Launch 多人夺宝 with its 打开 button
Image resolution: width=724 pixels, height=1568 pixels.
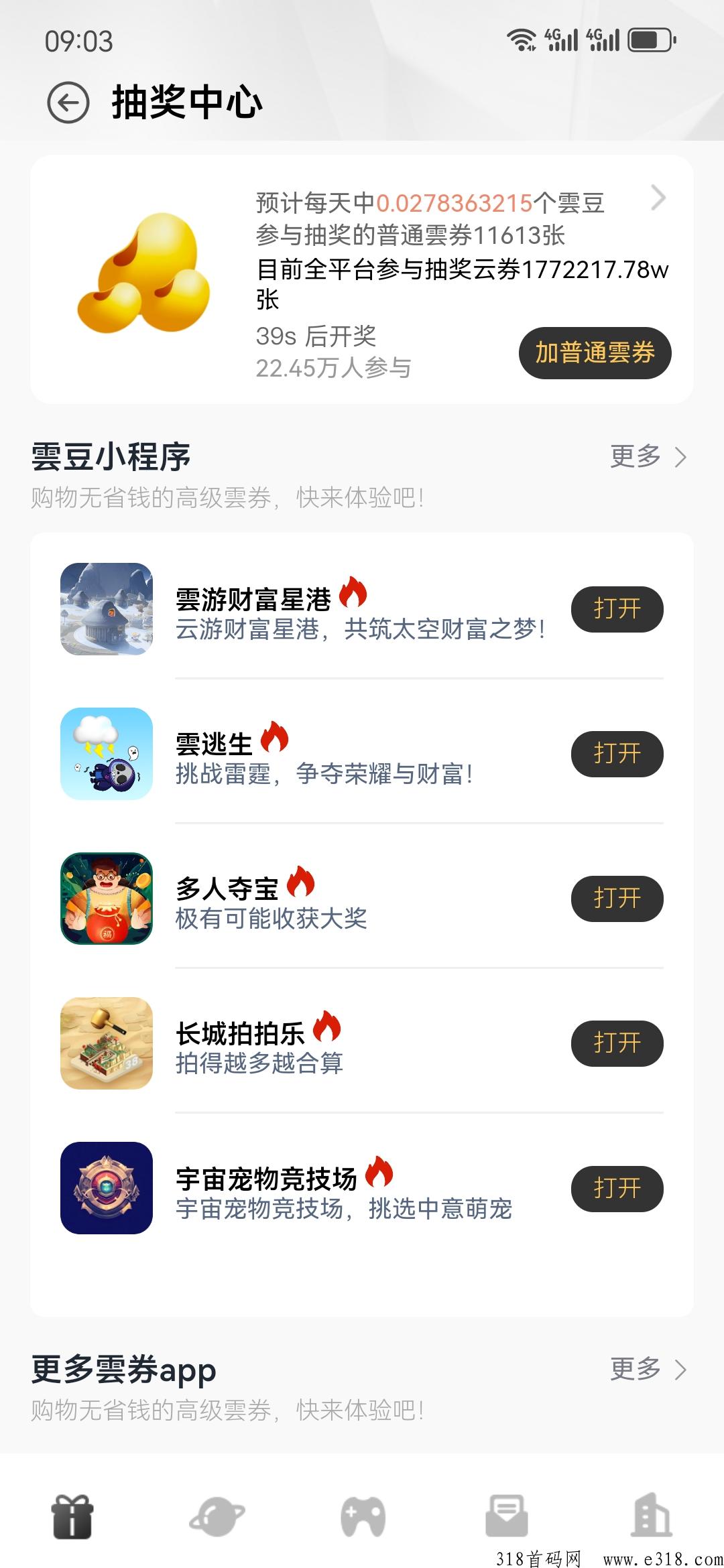[617, 899]
